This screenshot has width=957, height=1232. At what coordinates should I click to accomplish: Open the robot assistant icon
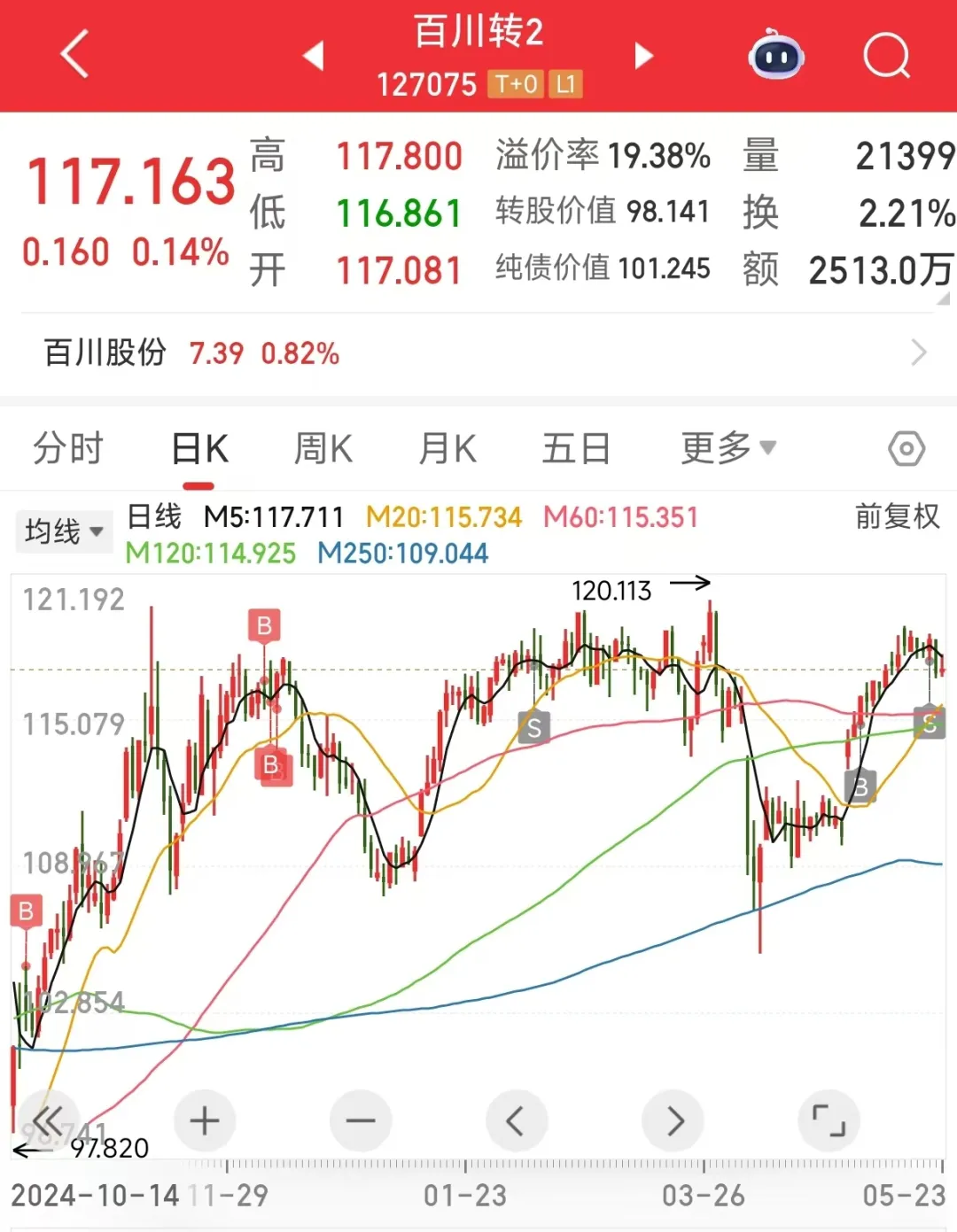pyautogui.click(x=775, y=55)
